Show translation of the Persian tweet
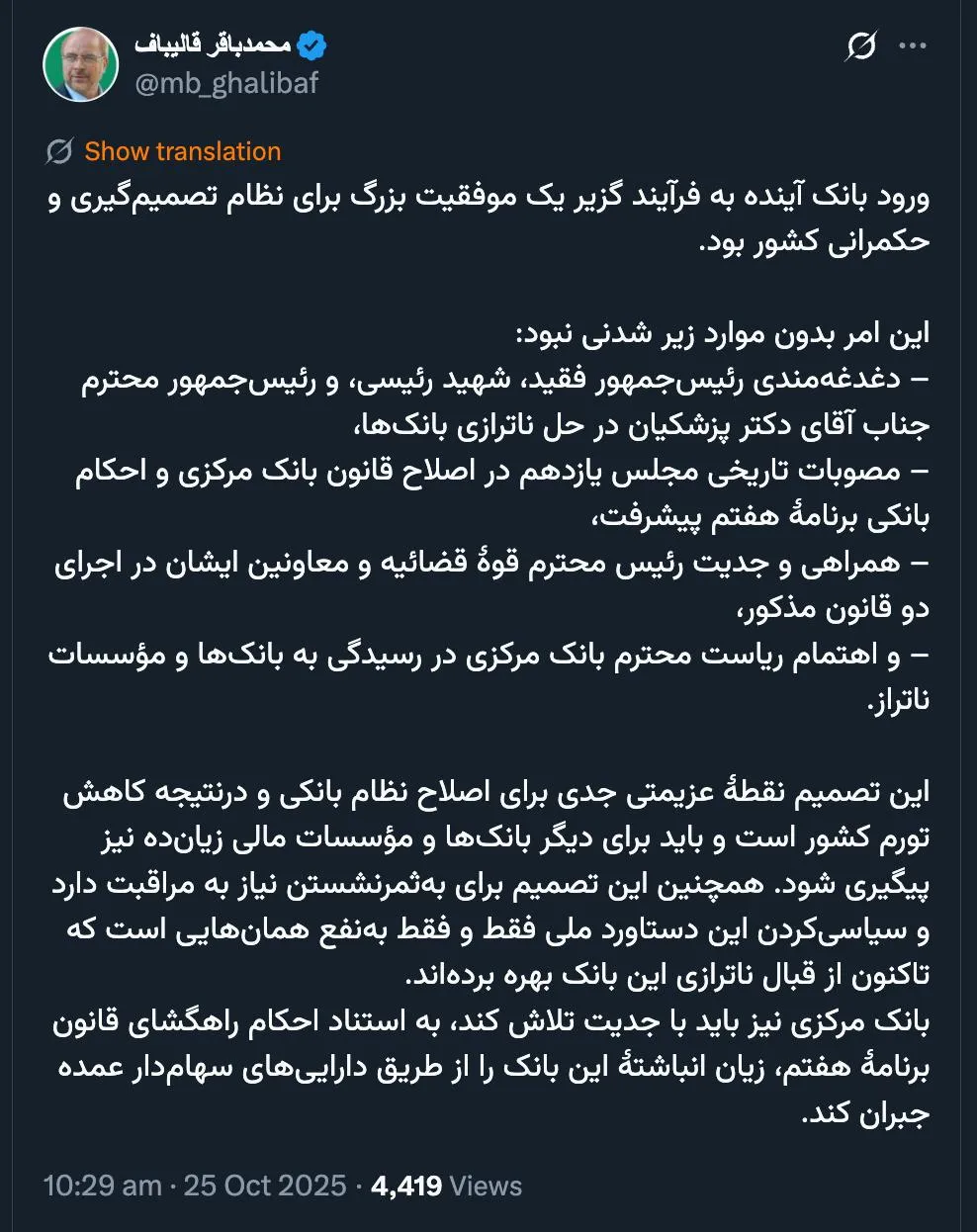The width and height of the screenshot is (977, 1232). (183, 150)
